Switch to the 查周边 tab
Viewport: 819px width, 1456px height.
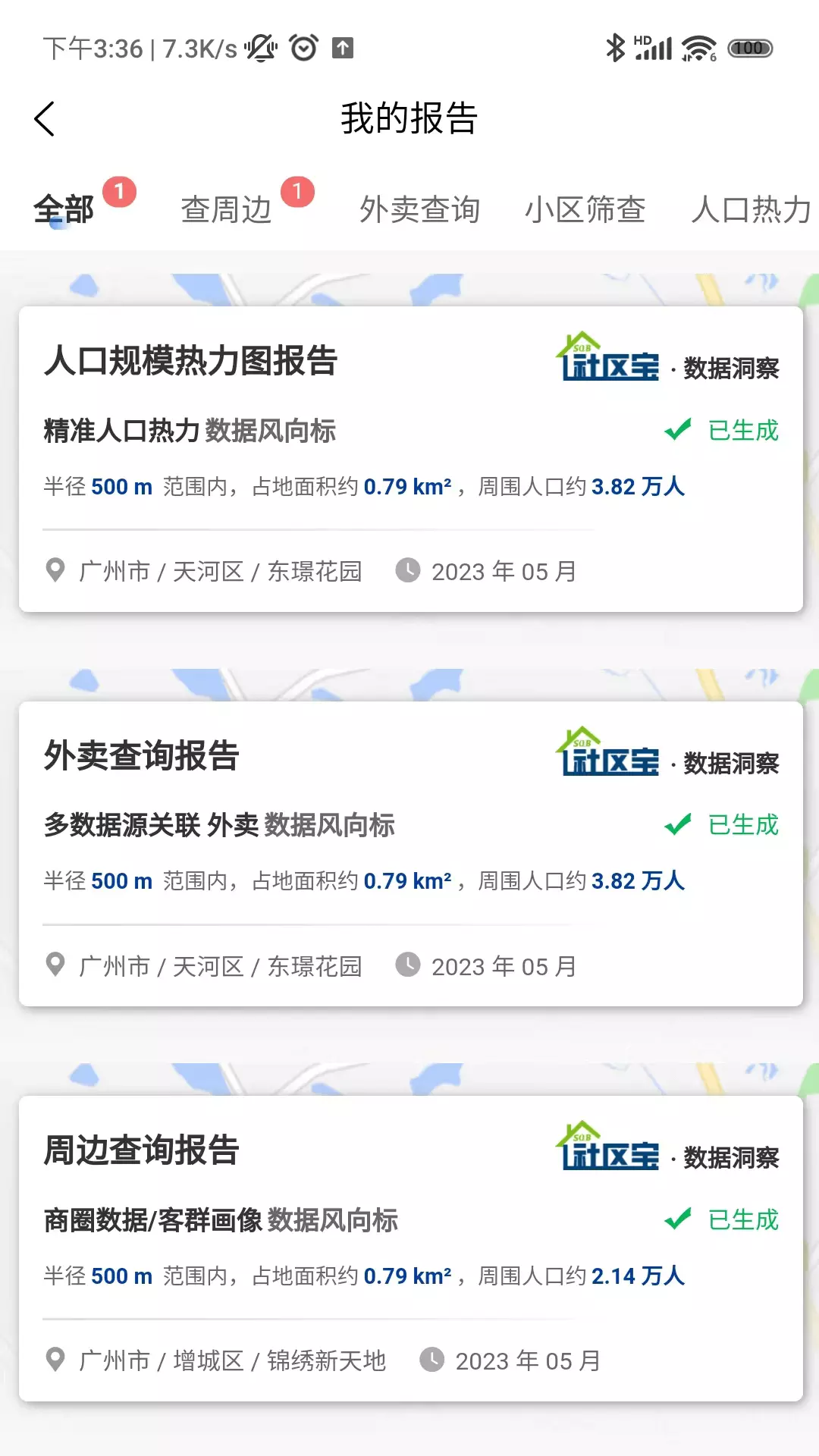(226, 209)
